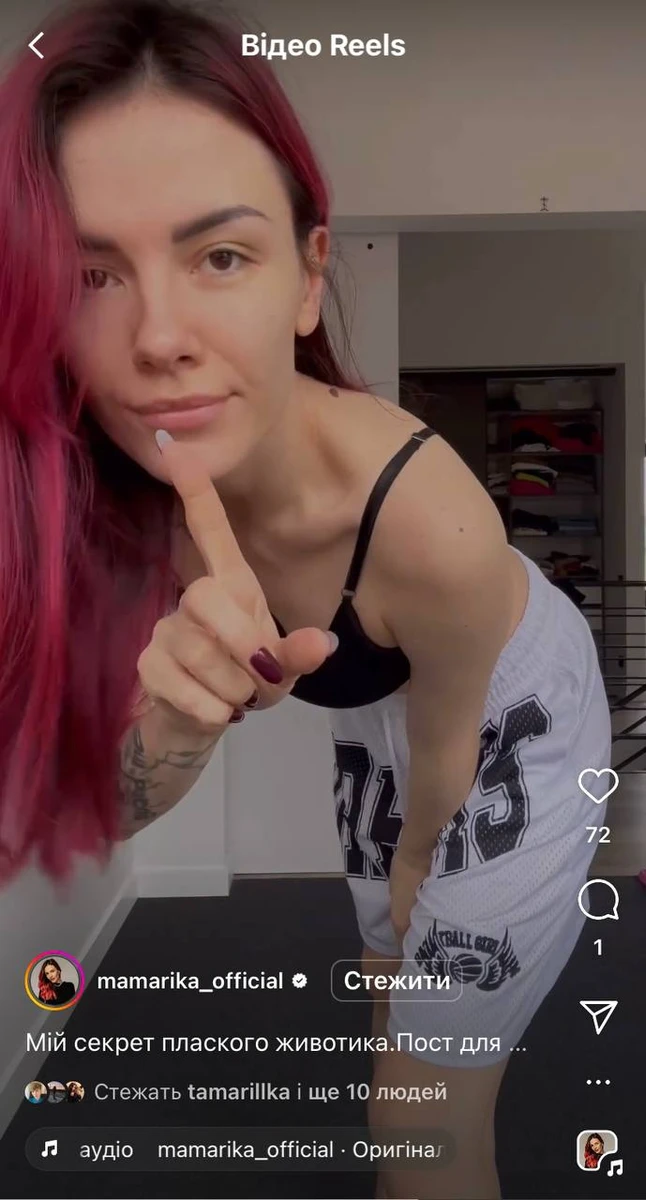View followers including tamarillka
The width and height of the screenshot is (646, 1200).
pos(270,1092)
